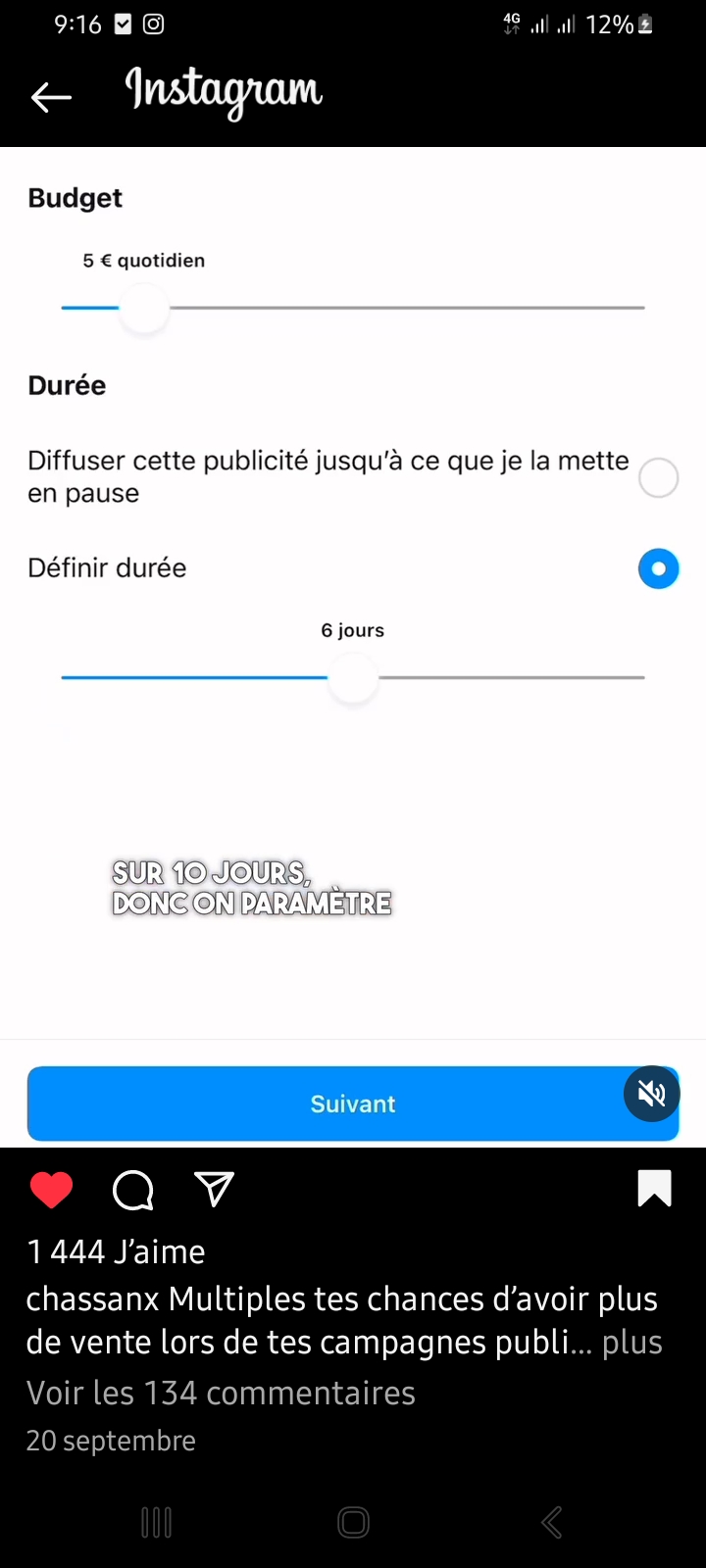Tap the system home button
This screenshot has width=706, height=1568.
(x=353, y=1522)
